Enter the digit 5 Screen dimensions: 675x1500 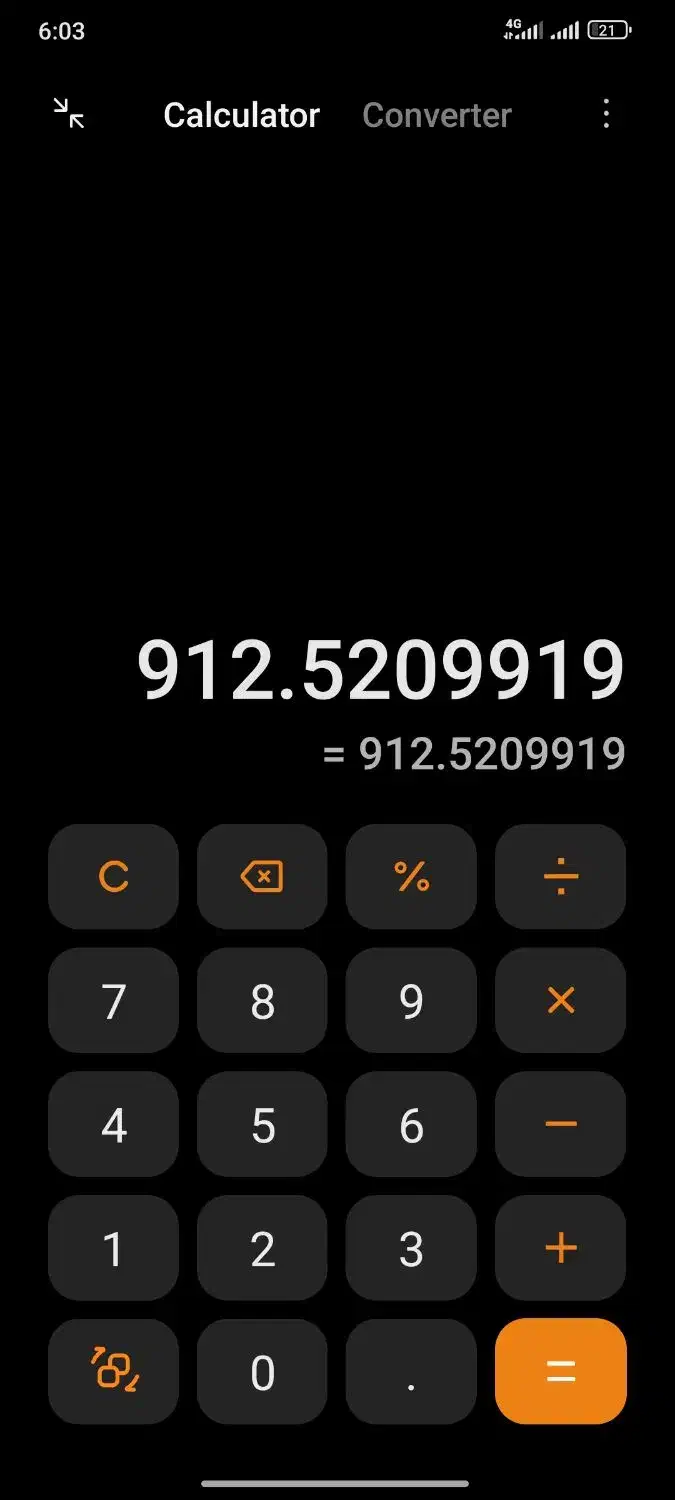262,1125
